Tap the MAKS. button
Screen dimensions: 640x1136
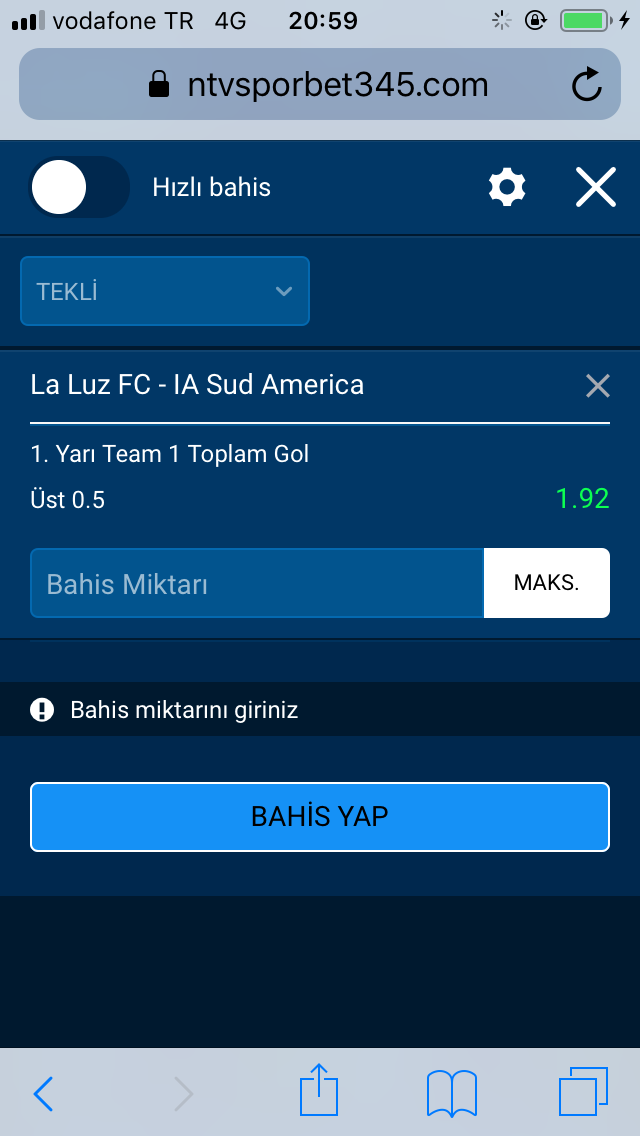click(546, 583)
